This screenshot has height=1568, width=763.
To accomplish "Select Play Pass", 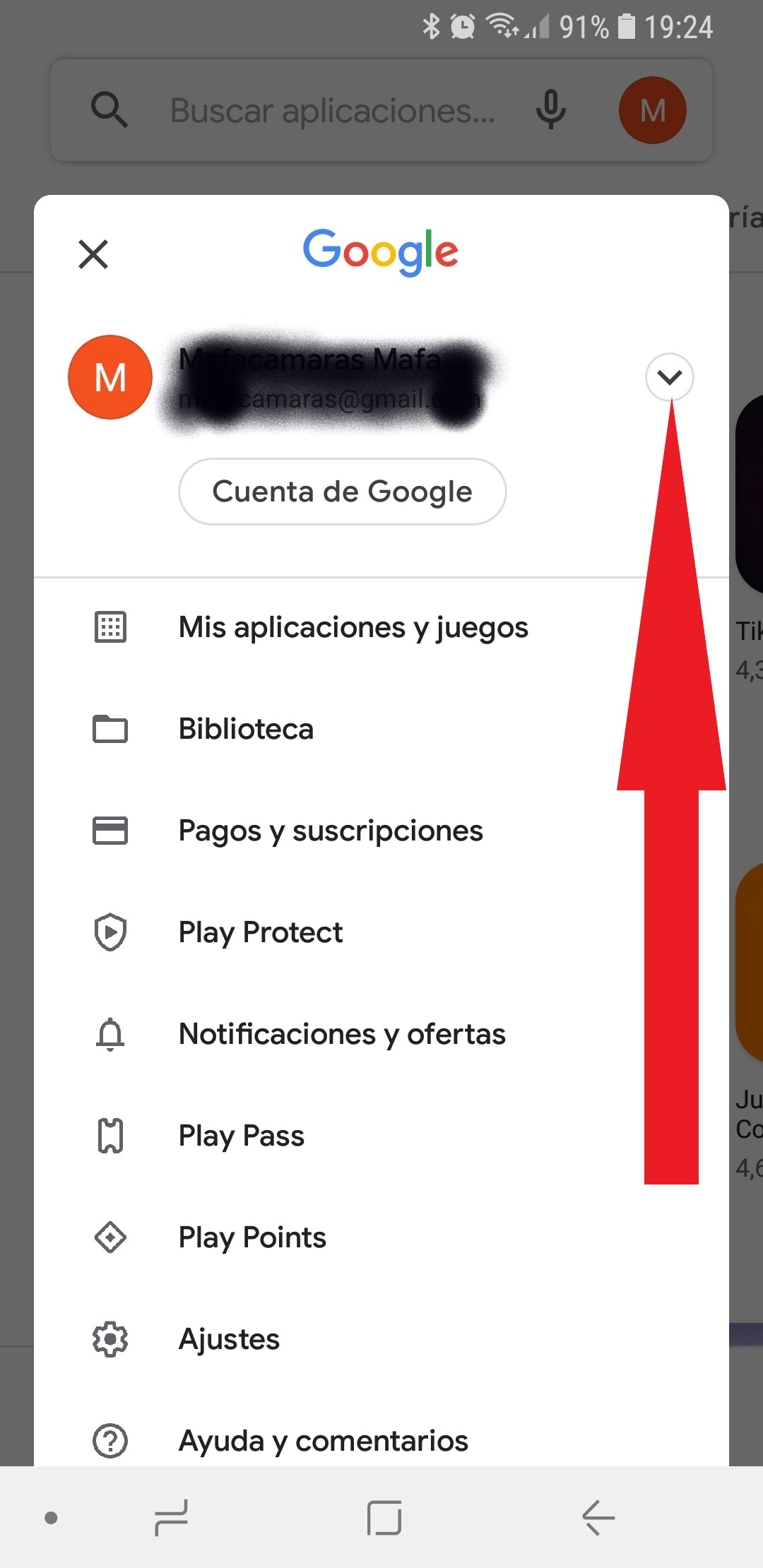I will [241, 1136].
